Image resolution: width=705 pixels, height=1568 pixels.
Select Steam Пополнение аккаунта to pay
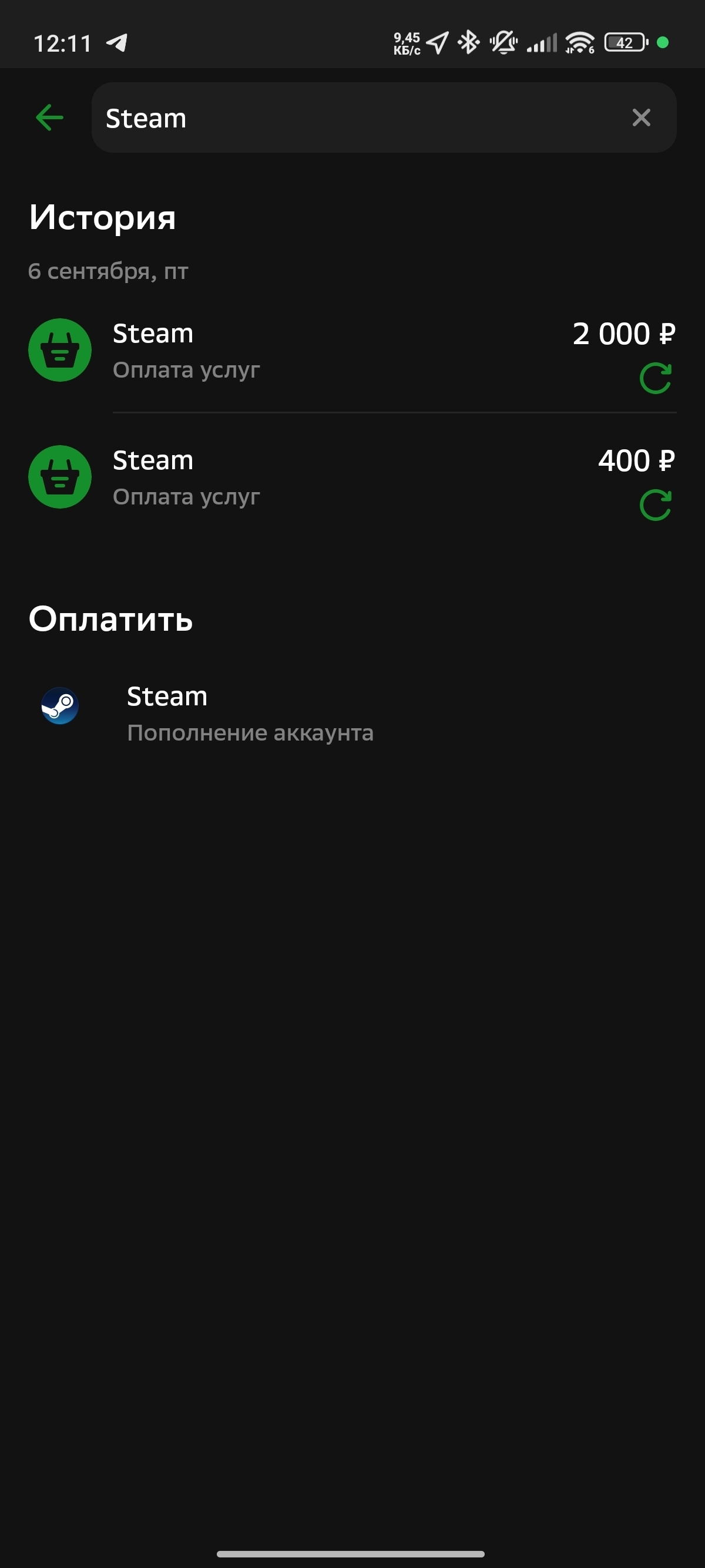250,713
